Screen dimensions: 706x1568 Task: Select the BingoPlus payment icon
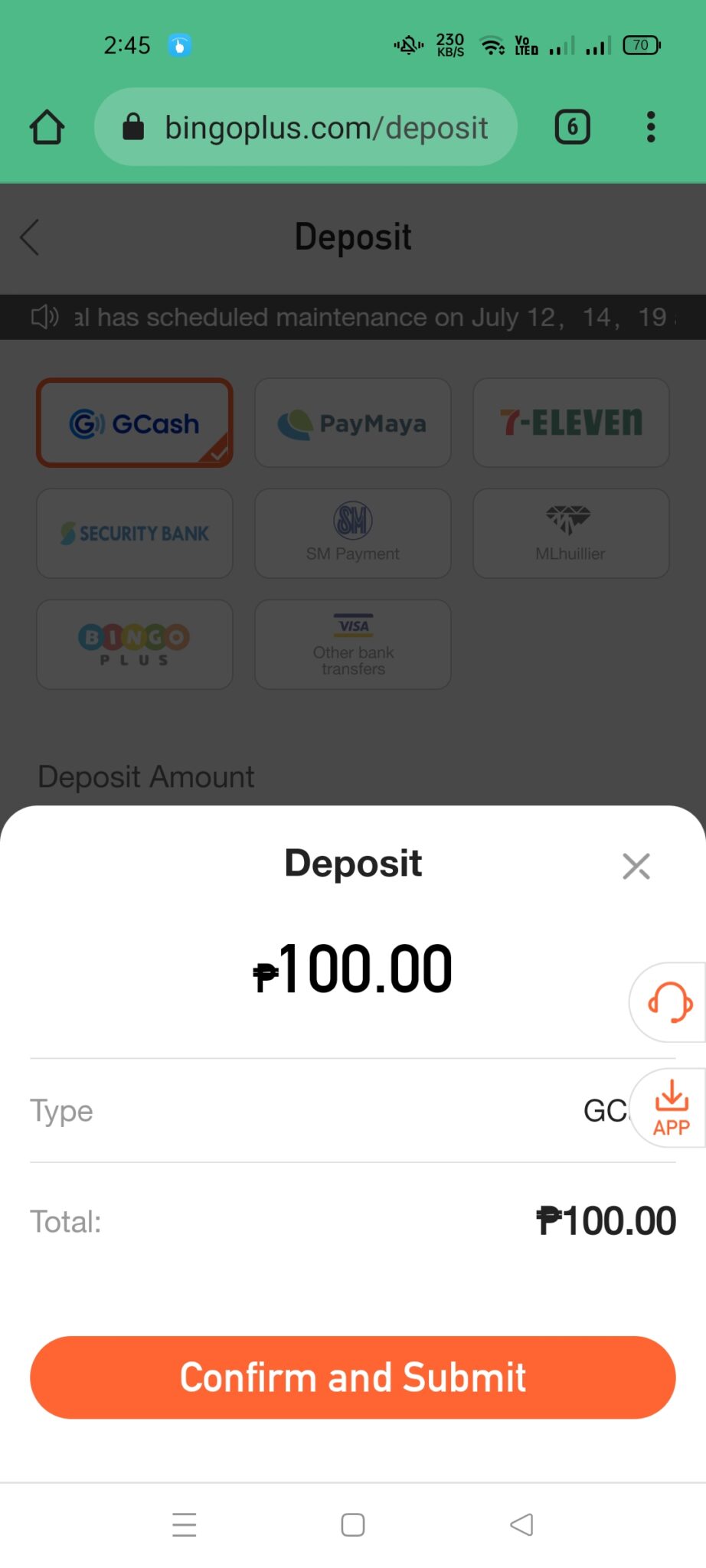pos(135,644)
